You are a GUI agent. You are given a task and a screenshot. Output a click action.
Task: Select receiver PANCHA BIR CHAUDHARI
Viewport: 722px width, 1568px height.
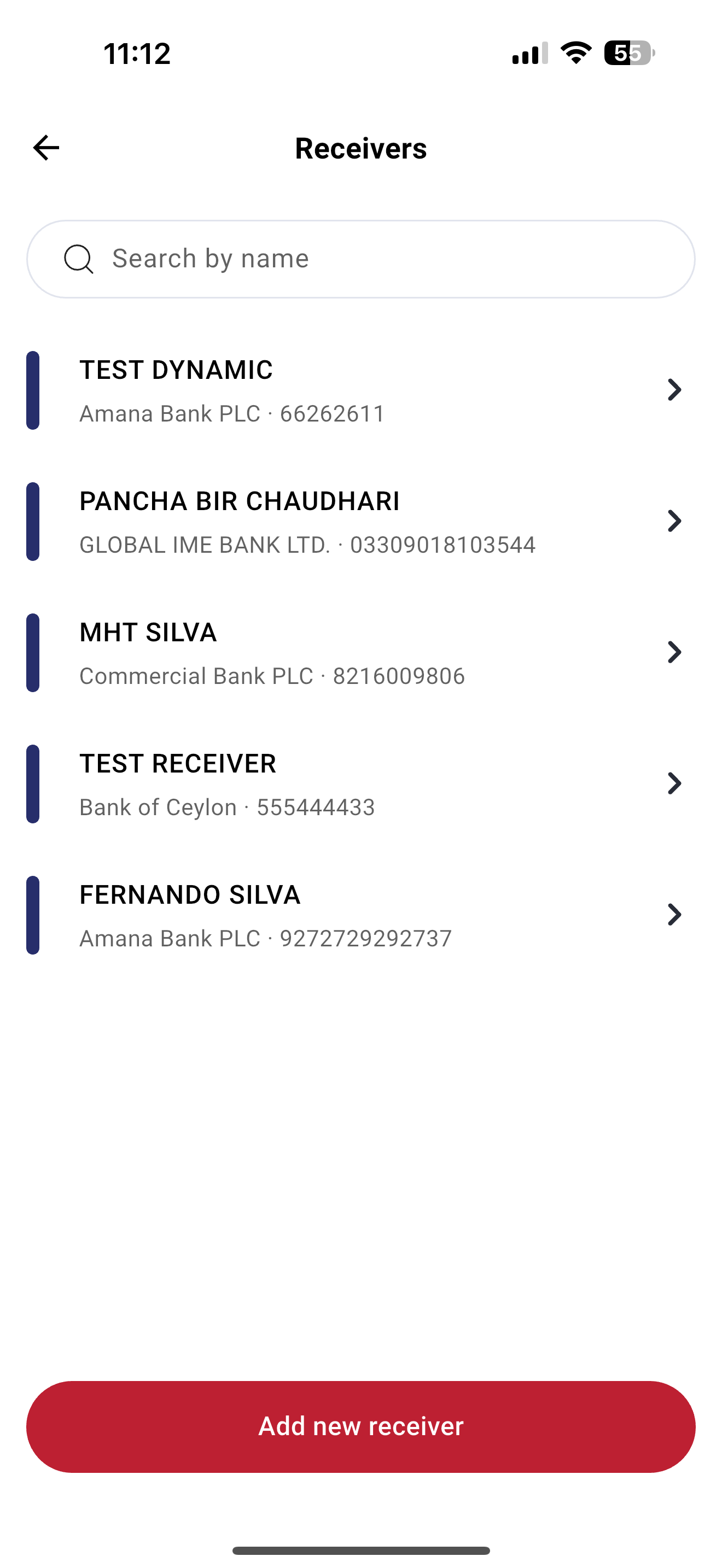(x=361, y=522)
